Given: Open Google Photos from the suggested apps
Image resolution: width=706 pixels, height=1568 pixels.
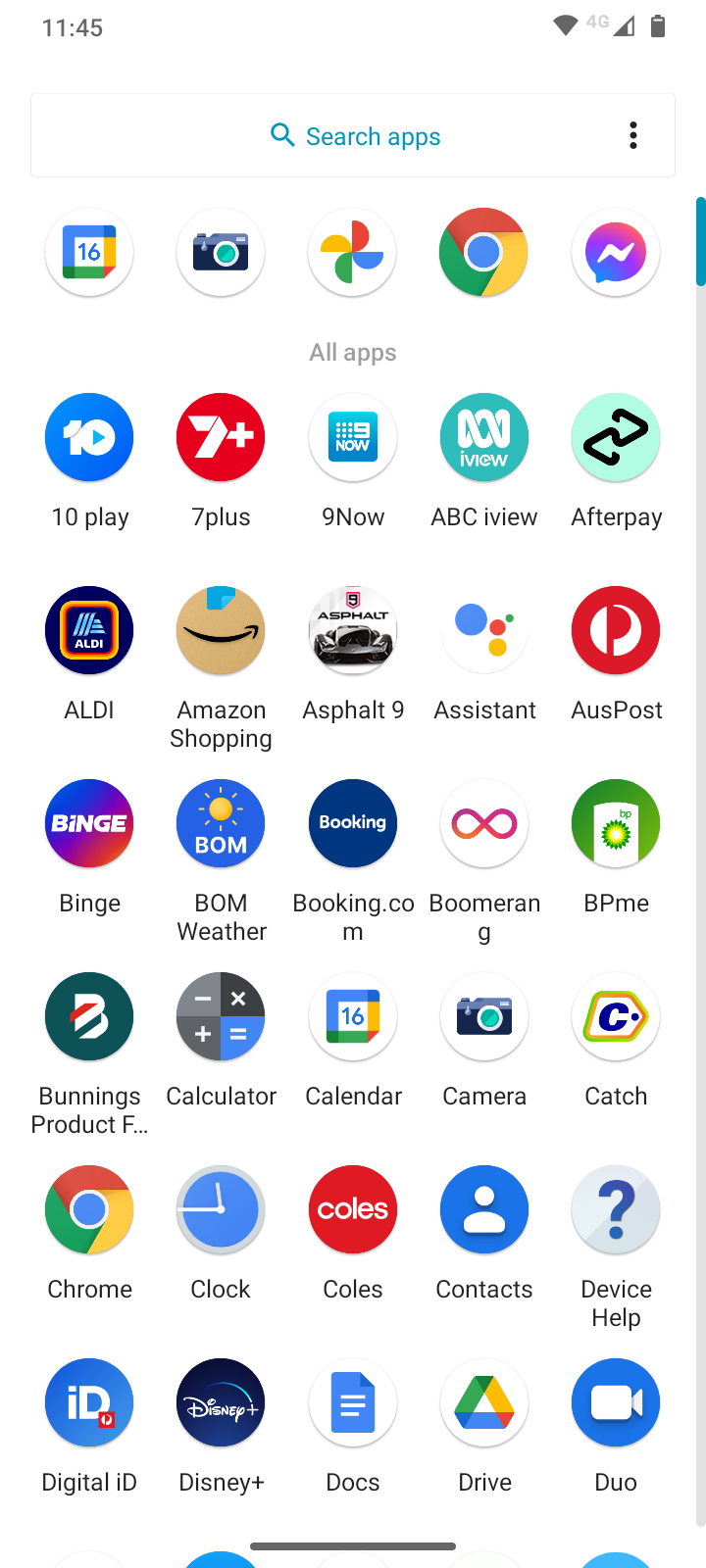Looking at the screenshot, I should pyautogui.click(x=353, y=253).
